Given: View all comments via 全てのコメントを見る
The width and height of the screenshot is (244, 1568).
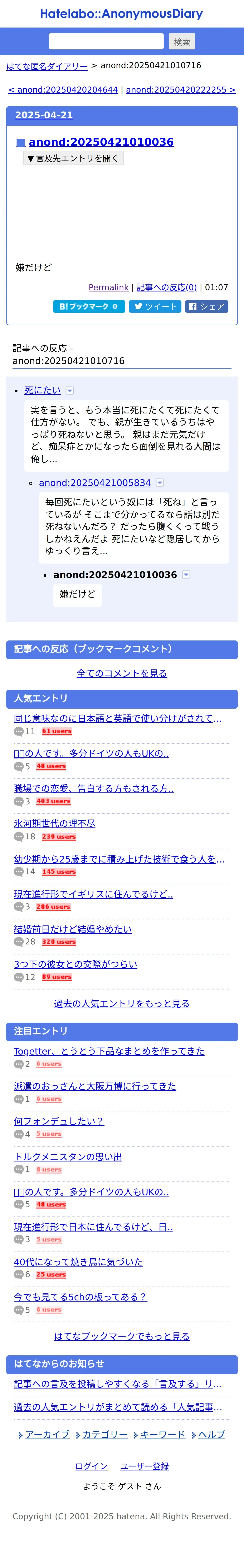Looking at the screenshot, I should click(122, 673).
